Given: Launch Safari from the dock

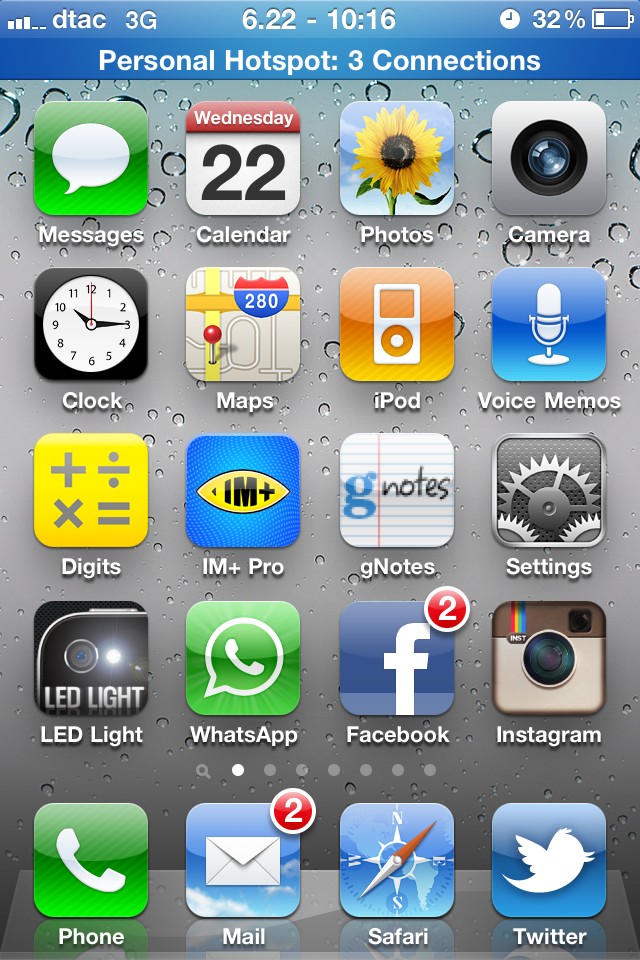Looking at the screenshot, I should coord(396,860).
